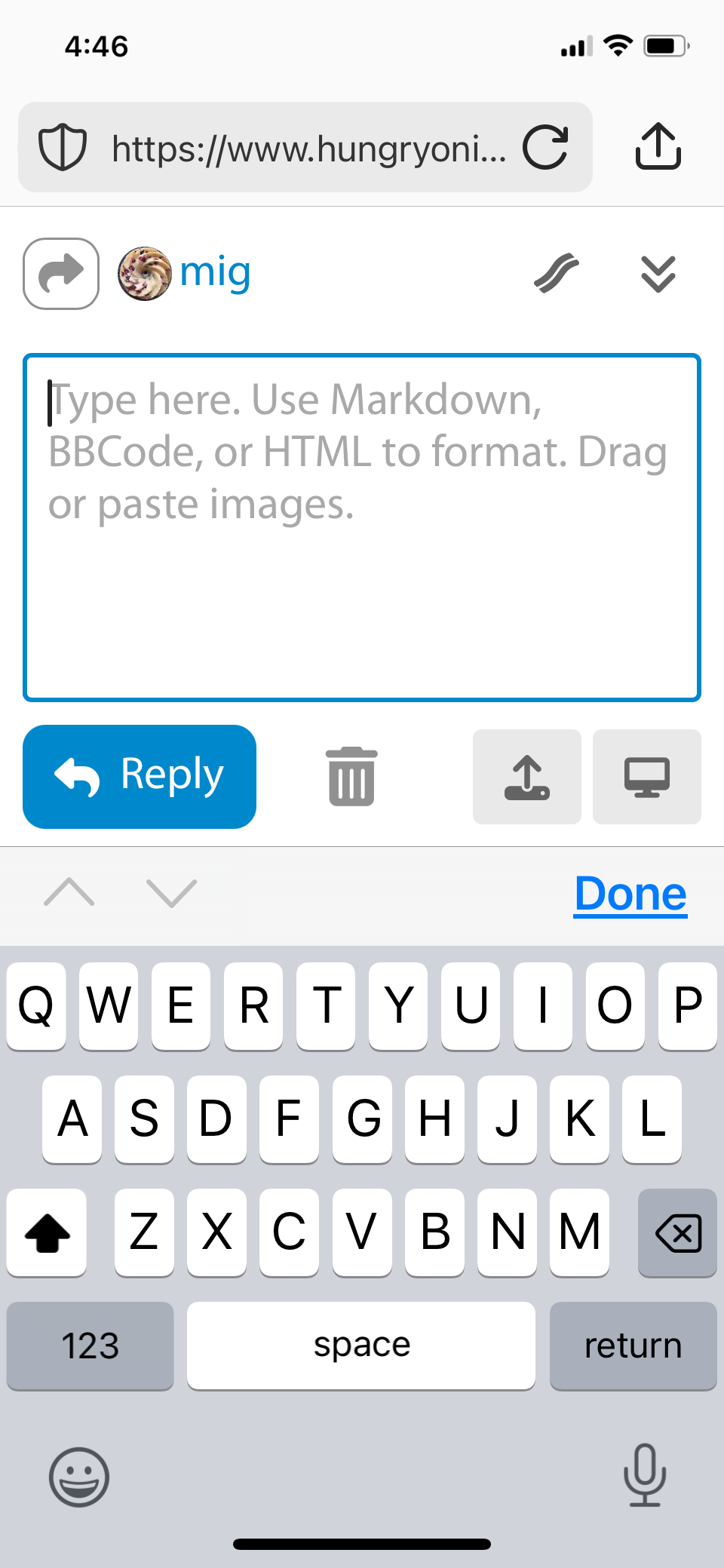Viewport: 724px width, 1568px height.
Task: Jump to the previous field with up arrow
Action: click(x=69, y=893)
